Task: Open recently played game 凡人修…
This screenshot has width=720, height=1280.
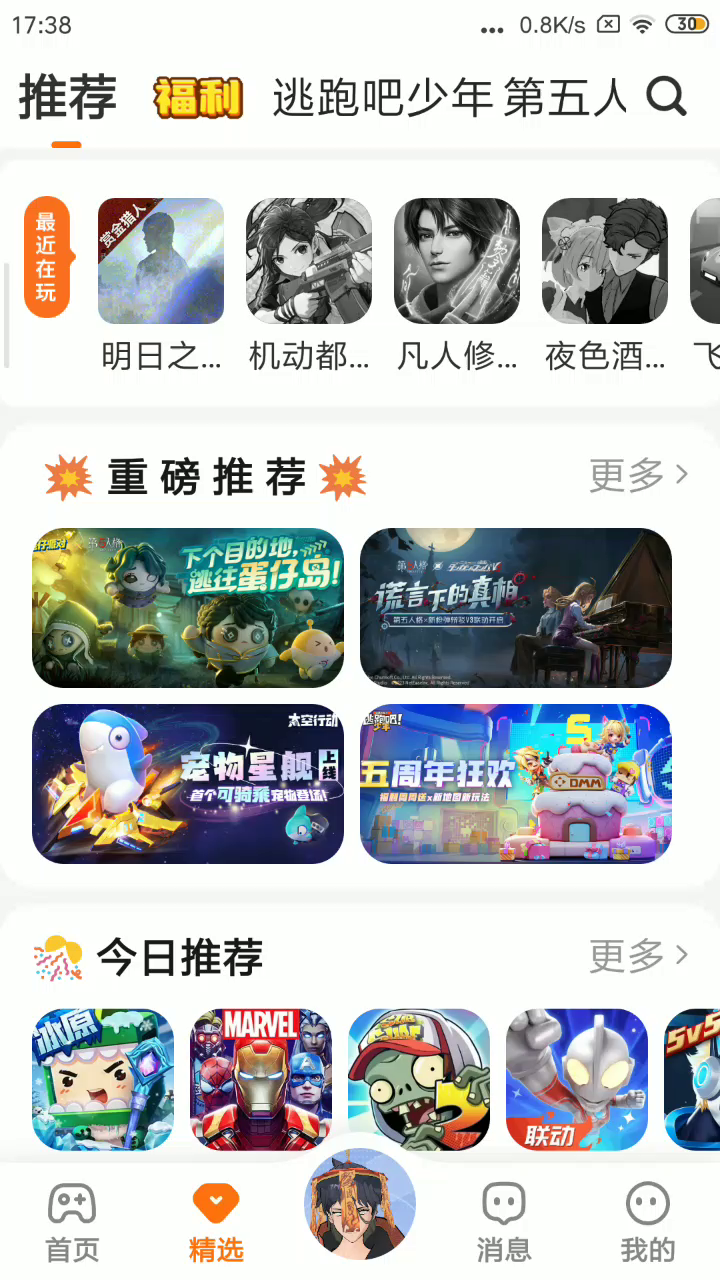Action: (x=457, y=261)
